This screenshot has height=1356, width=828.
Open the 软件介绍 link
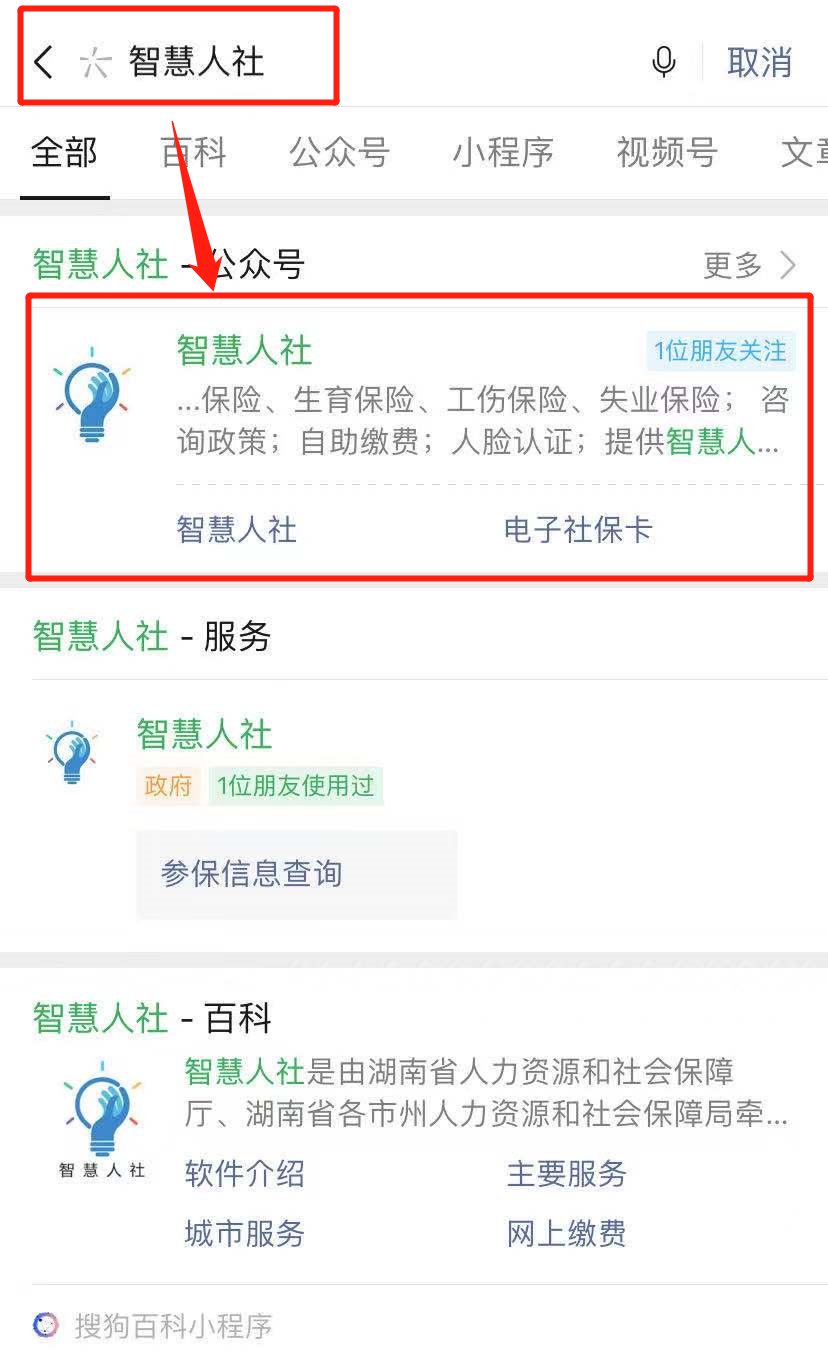click(245, 1173)
